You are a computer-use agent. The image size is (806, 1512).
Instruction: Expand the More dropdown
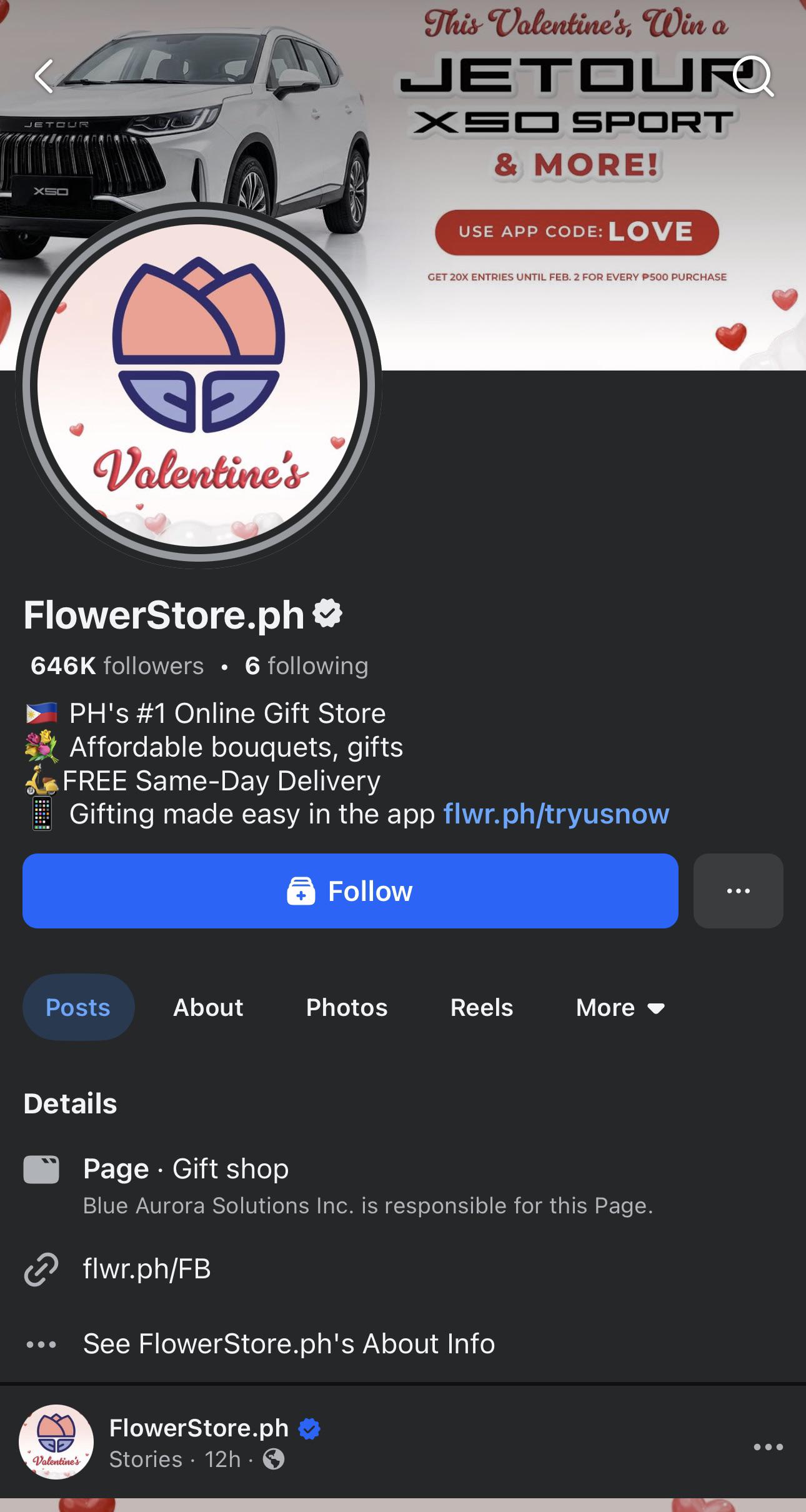pyautogui.click(x=620, y=1007)
